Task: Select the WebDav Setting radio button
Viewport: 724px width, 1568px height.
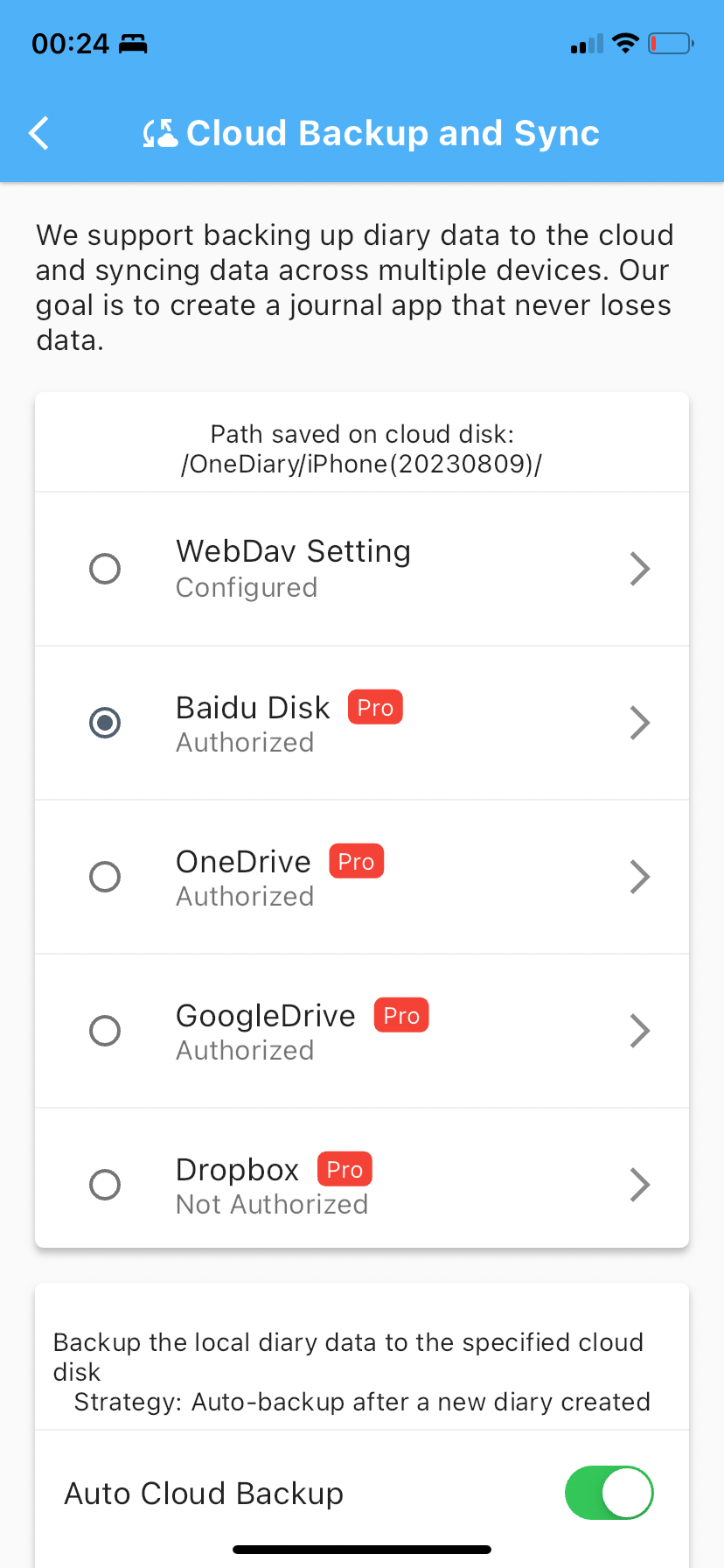Action: [105, 569]
